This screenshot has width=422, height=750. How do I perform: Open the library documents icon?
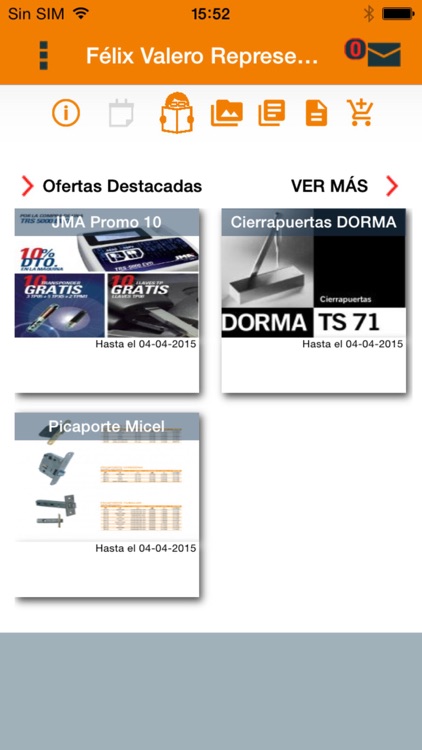272,113
